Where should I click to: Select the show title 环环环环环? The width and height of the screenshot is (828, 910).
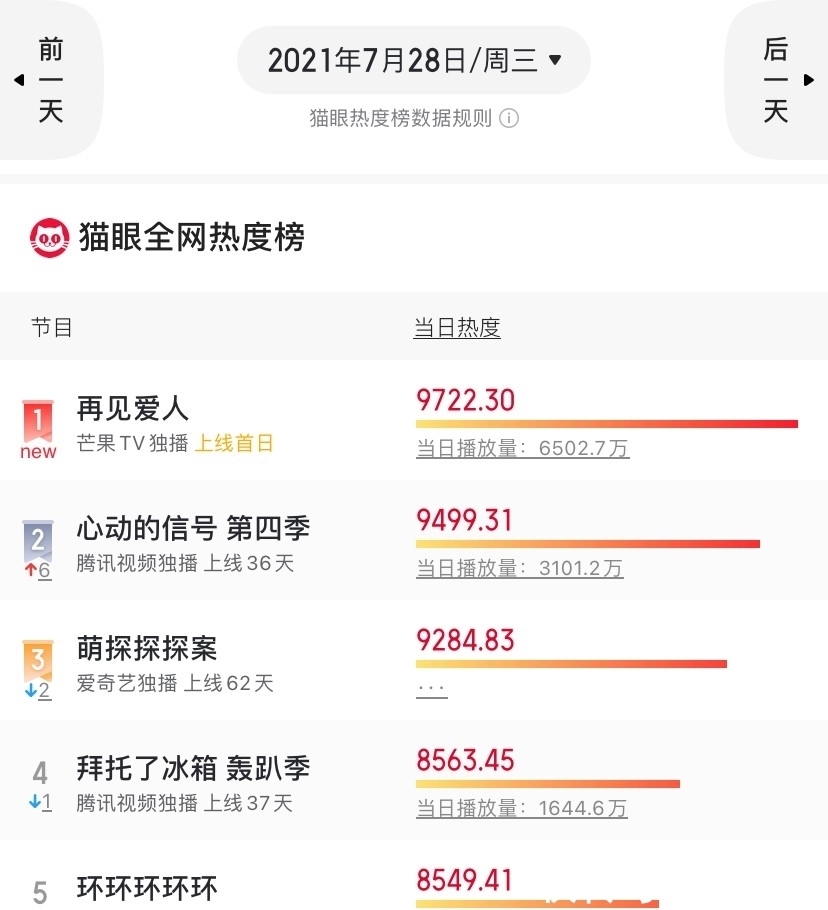tap(146, 888)
